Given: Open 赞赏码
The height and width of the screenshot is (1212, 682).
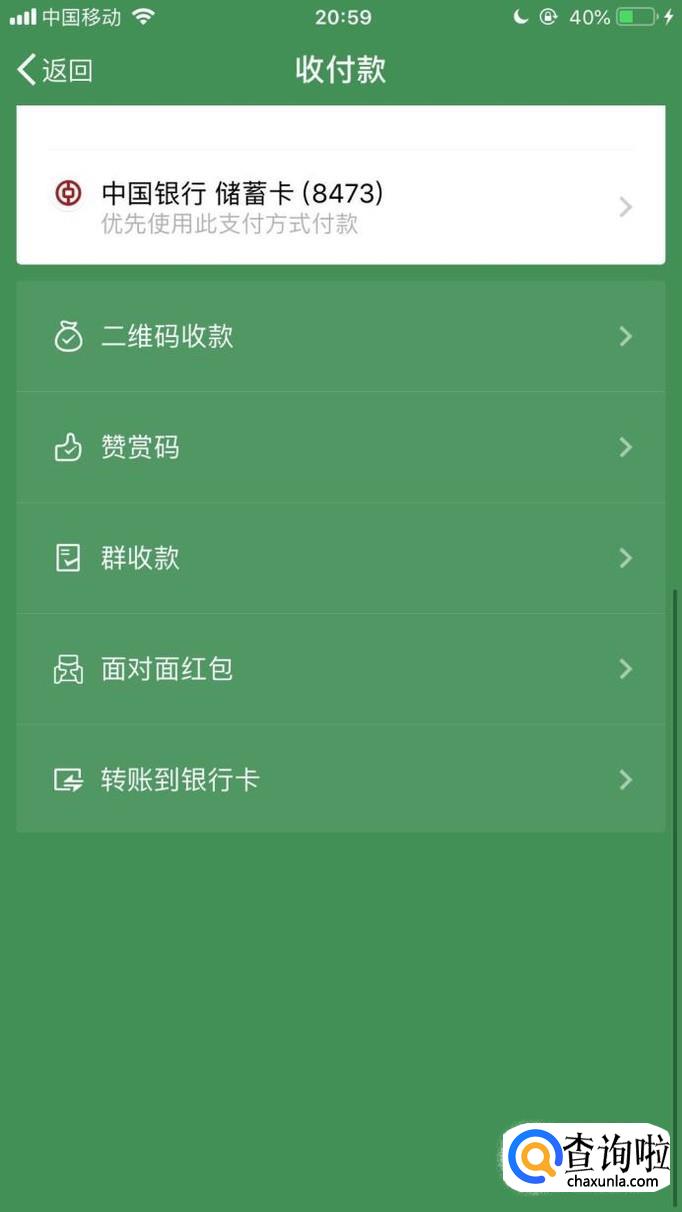Looking at the screenshot, I should (x=340, y=447).
